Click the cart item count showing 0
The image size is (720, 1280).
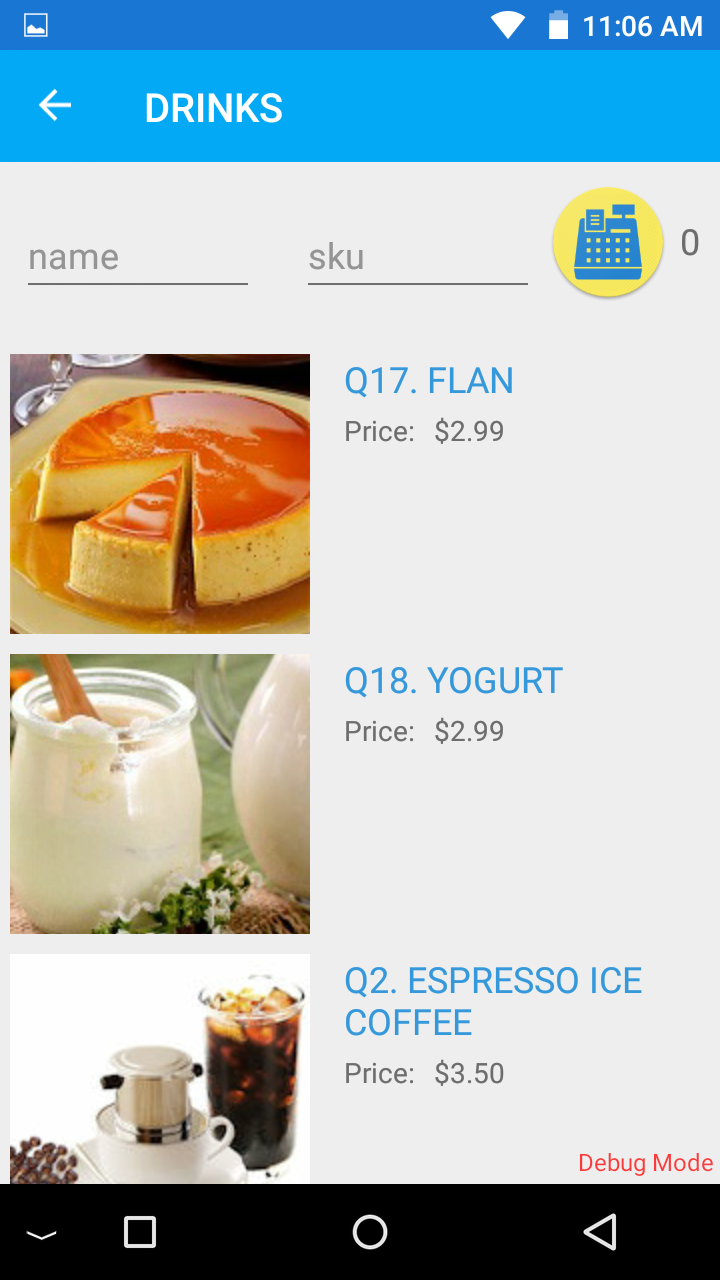click(x=689, y=242)
